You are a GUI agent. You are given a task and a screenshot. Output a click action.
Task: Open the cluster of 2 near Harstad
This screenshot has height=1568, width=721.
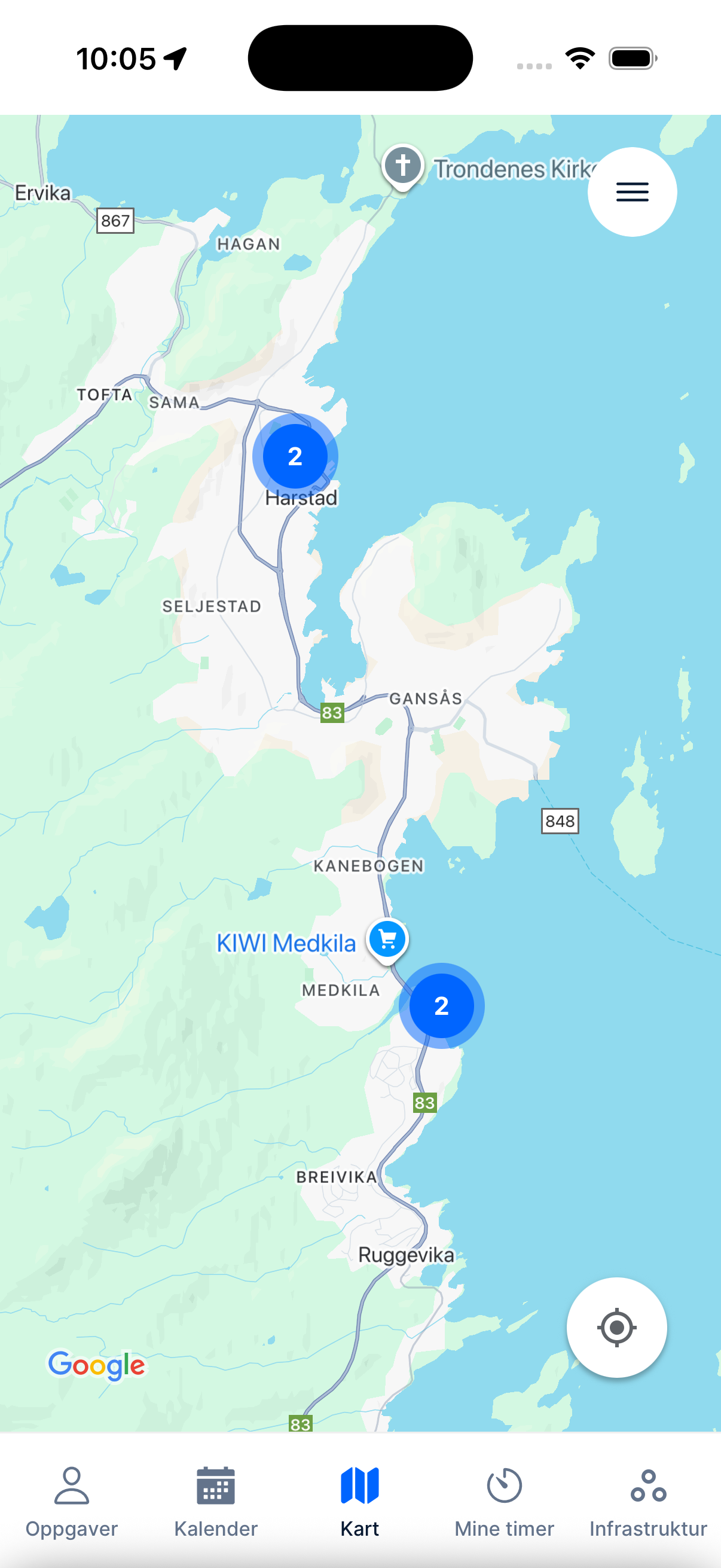point(295,456)
